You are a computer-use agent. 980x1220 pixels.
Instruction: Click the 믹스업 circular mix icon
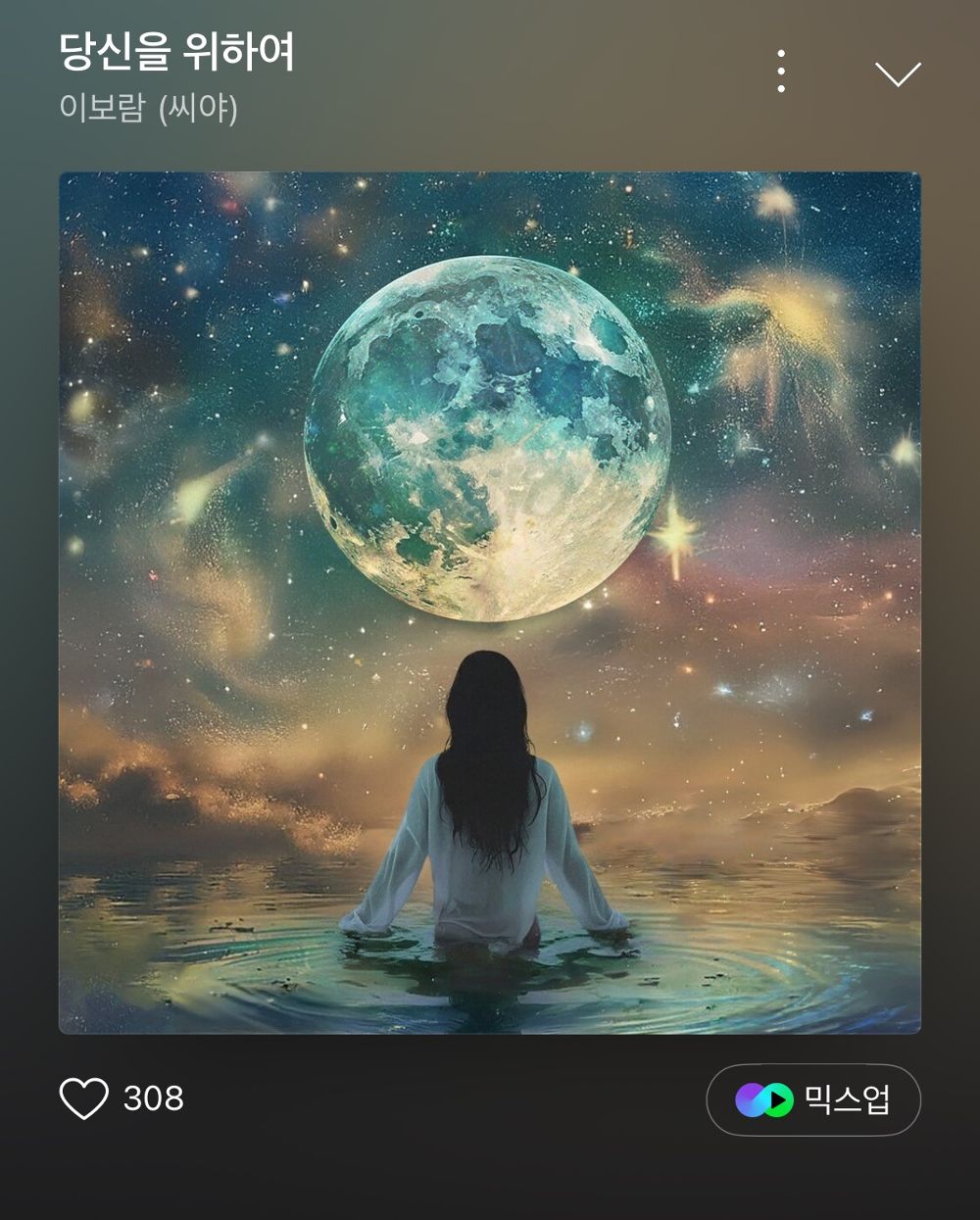click(x=763, y=1100)
